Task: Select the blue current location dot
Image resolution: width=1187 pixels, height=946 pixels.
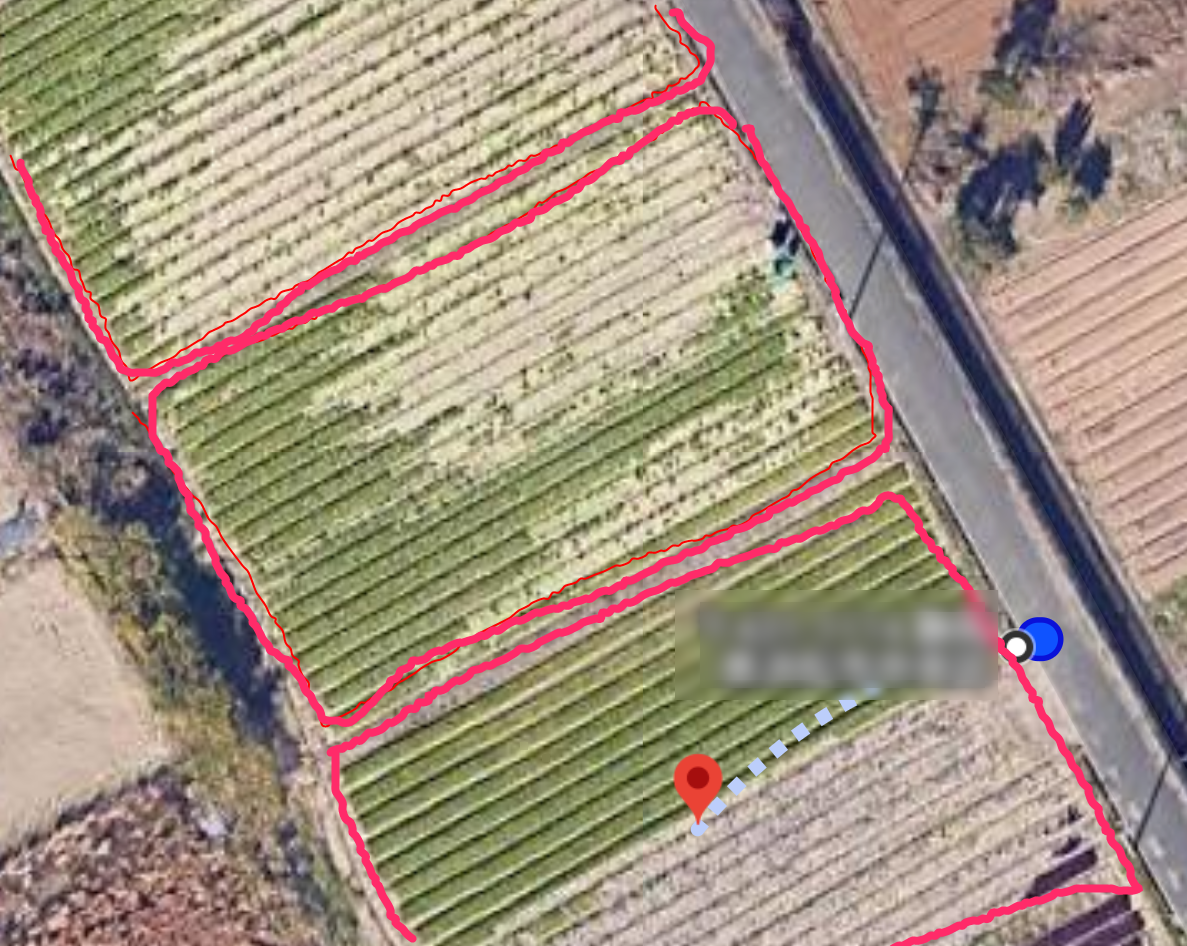Action: click(x=1041, y=639)
